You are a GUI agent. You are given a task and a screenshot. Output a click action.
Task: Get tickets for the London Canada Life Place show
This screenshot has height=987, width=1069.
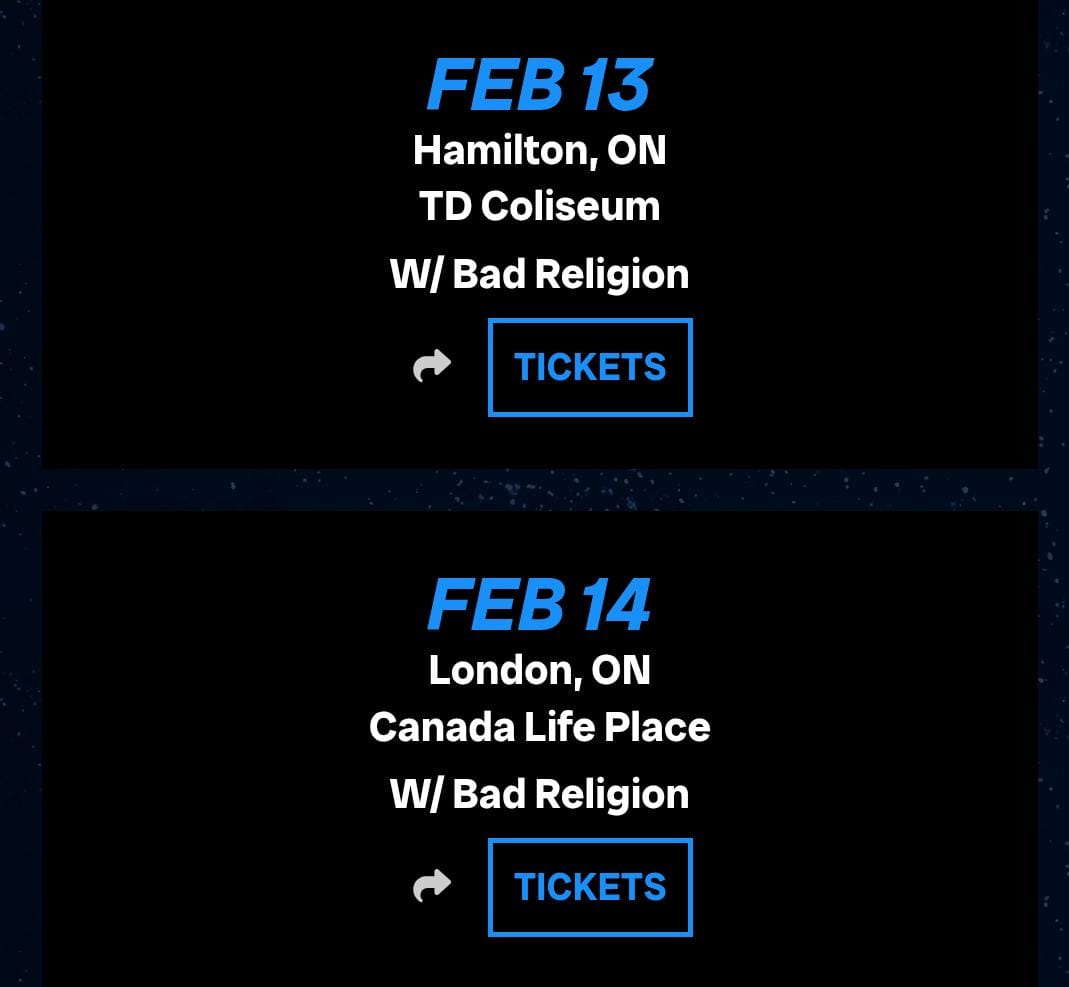coord(590,887)
